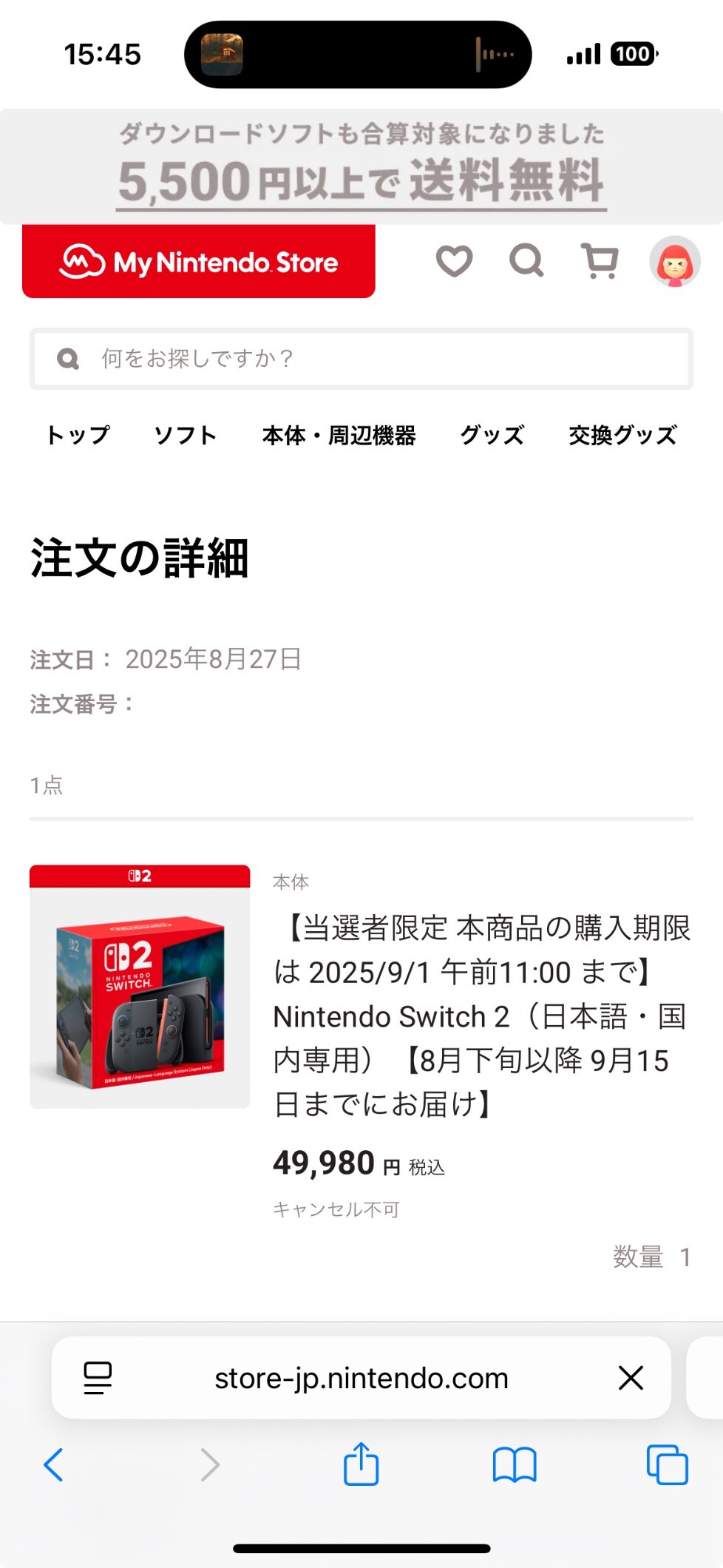Open the Nintendo Switch 2 product title link

pos(482,1016)
